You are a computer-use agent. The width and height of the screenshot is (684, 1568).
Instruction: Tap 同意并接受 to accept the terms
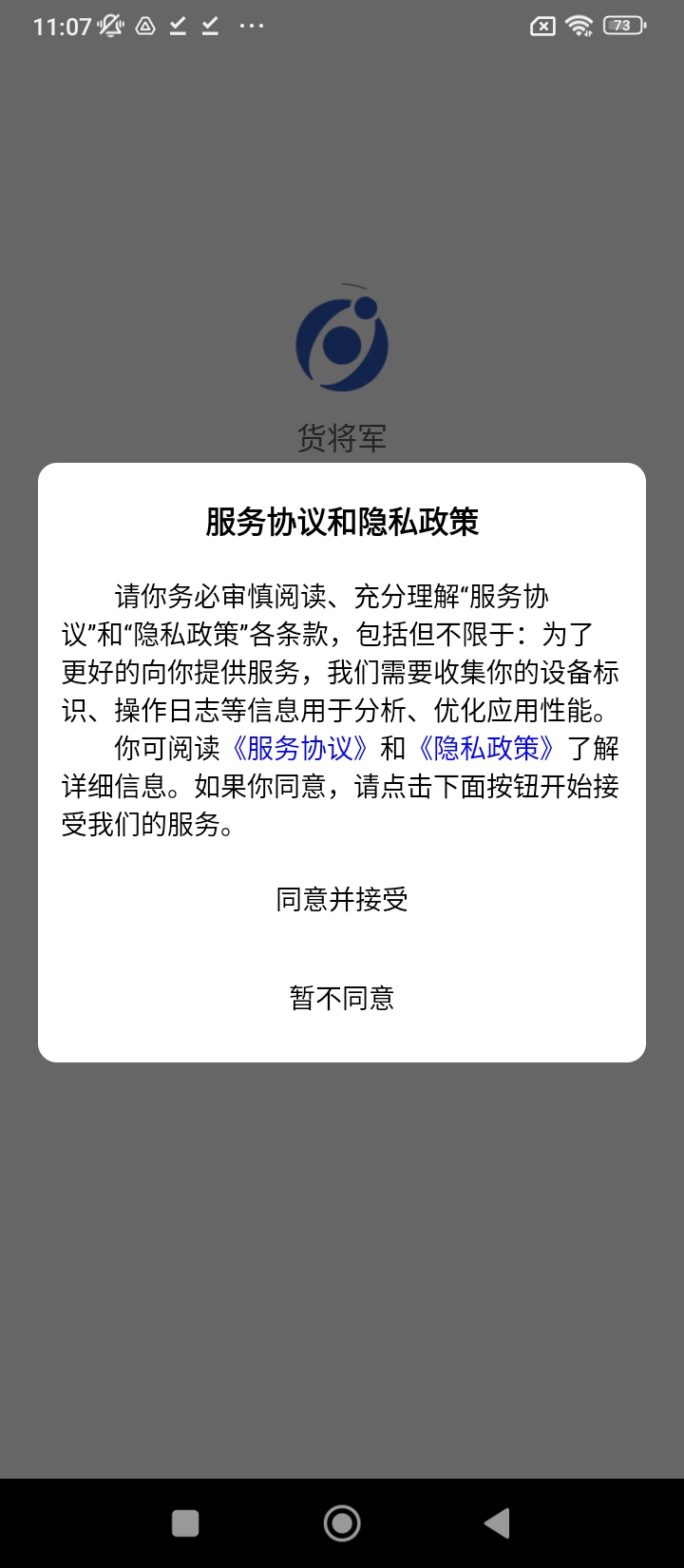click(342, 899)
